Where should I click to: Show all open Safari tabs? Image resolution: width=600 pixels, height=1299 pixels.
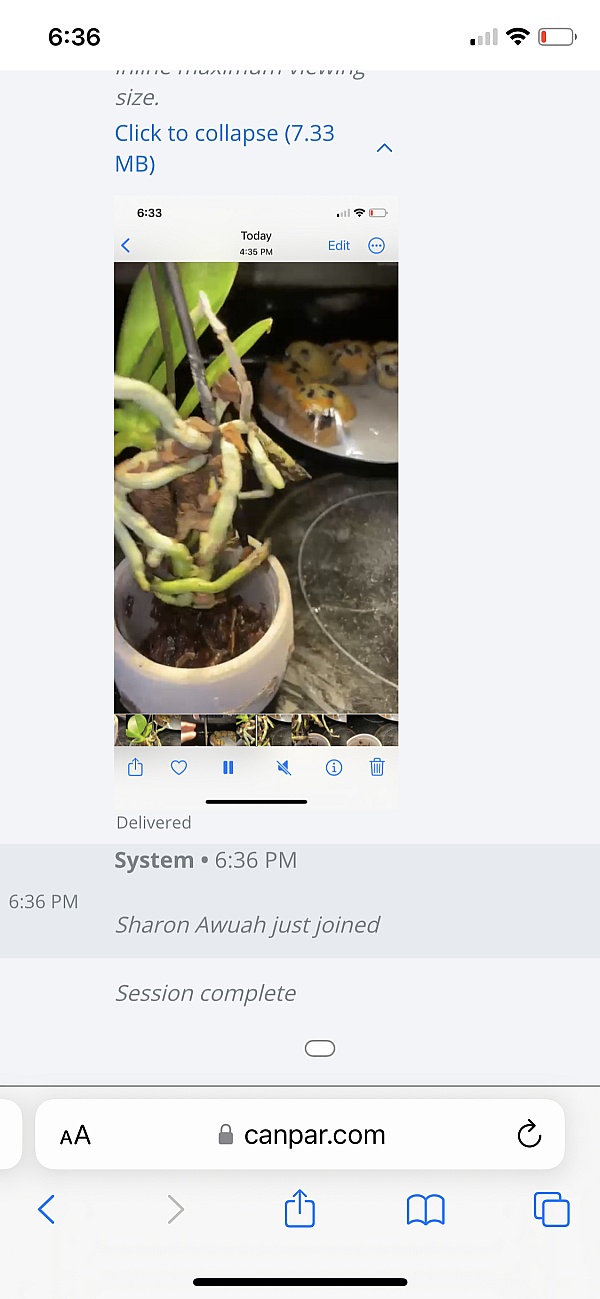tap(551, 1210)
